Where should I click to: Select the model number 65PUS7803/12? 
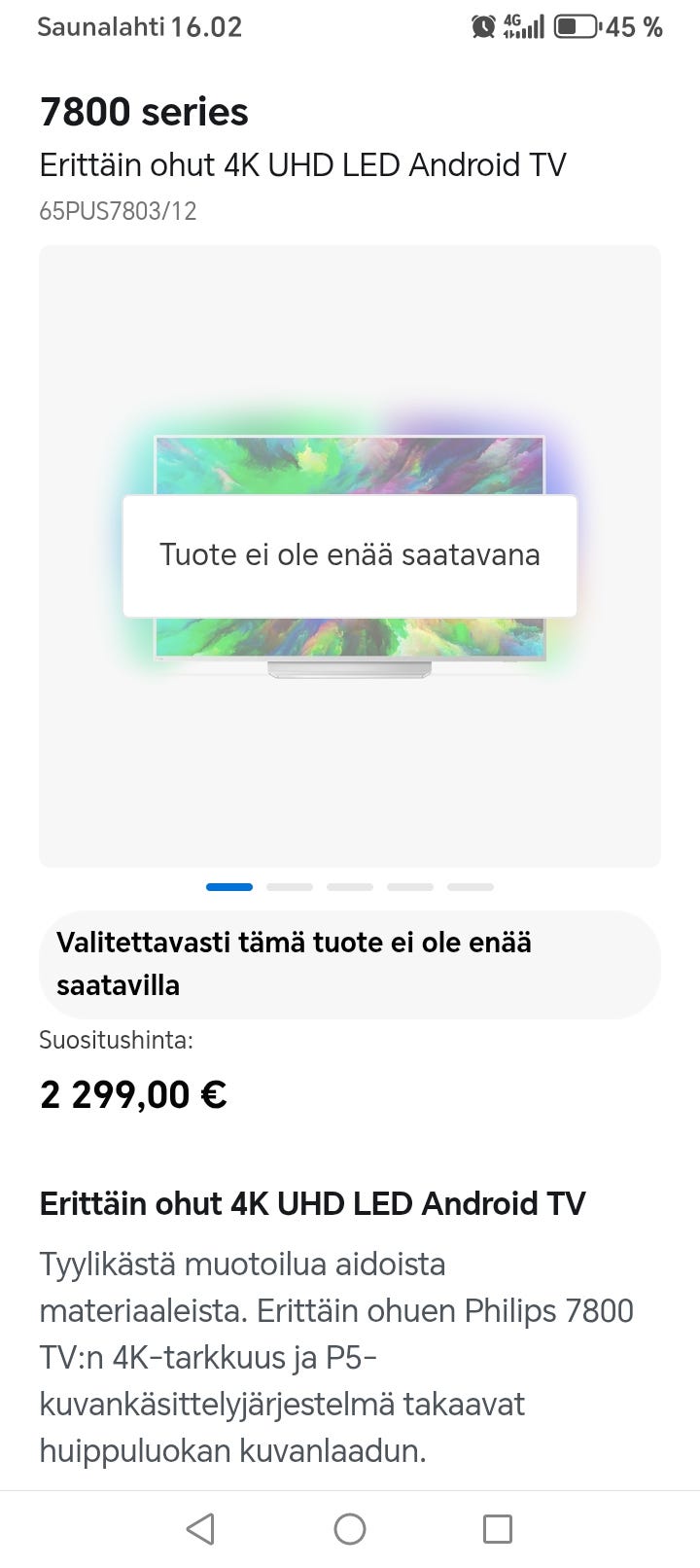point(117,211)
